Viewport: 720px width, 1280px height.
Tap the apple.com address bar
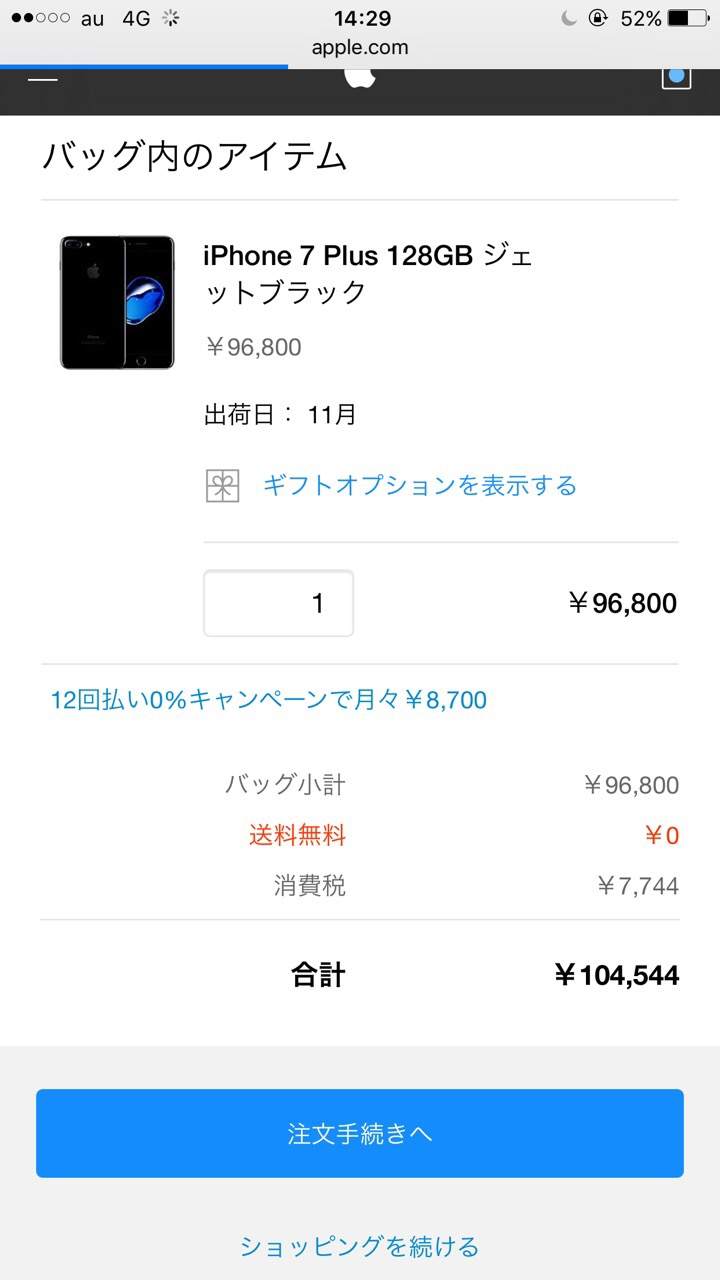[x=360, y=47]
